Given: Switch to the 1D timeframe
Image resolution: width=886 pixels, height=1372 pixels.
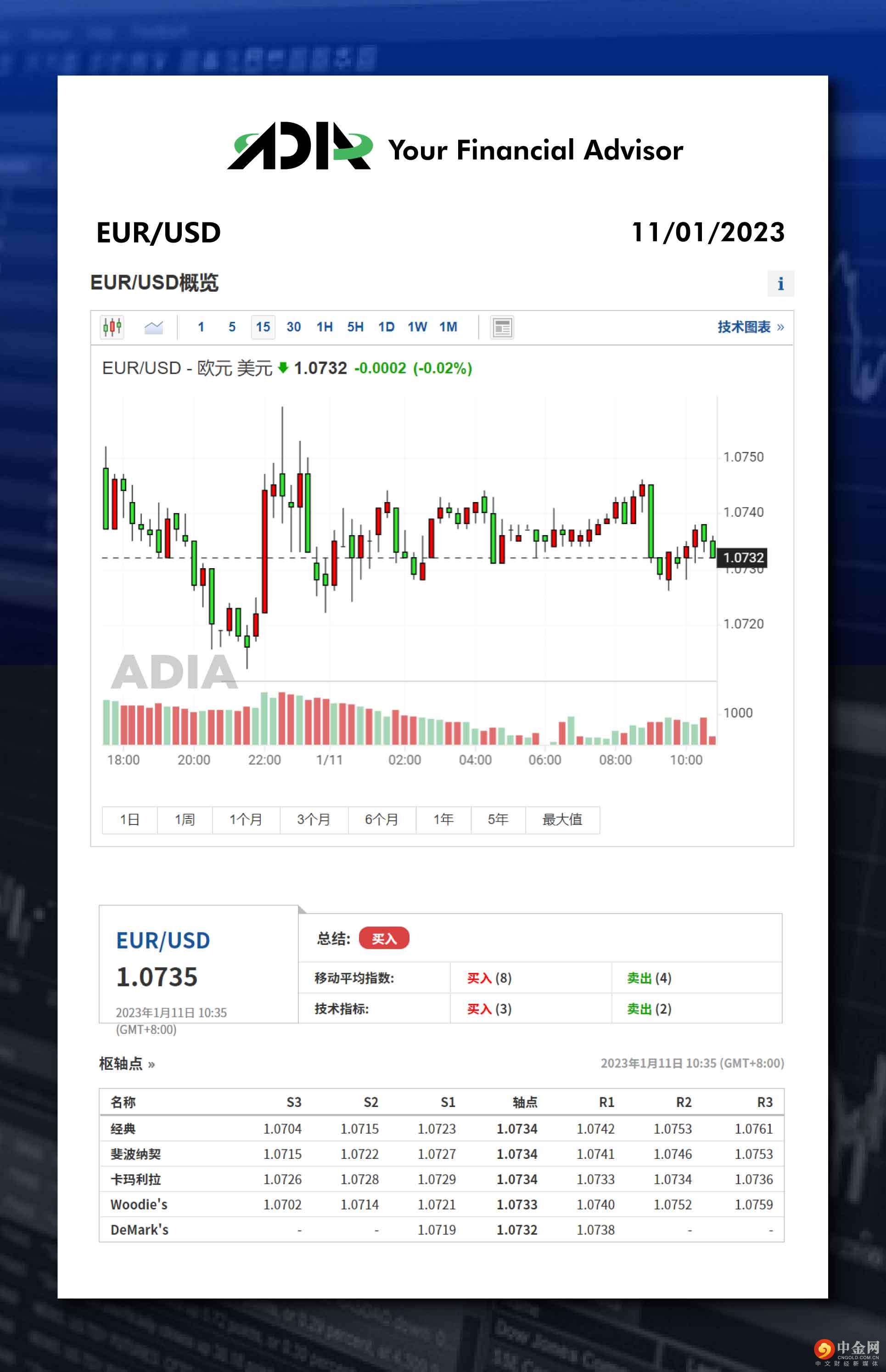Looking at the screenshot, I should (x=386, y=326).
